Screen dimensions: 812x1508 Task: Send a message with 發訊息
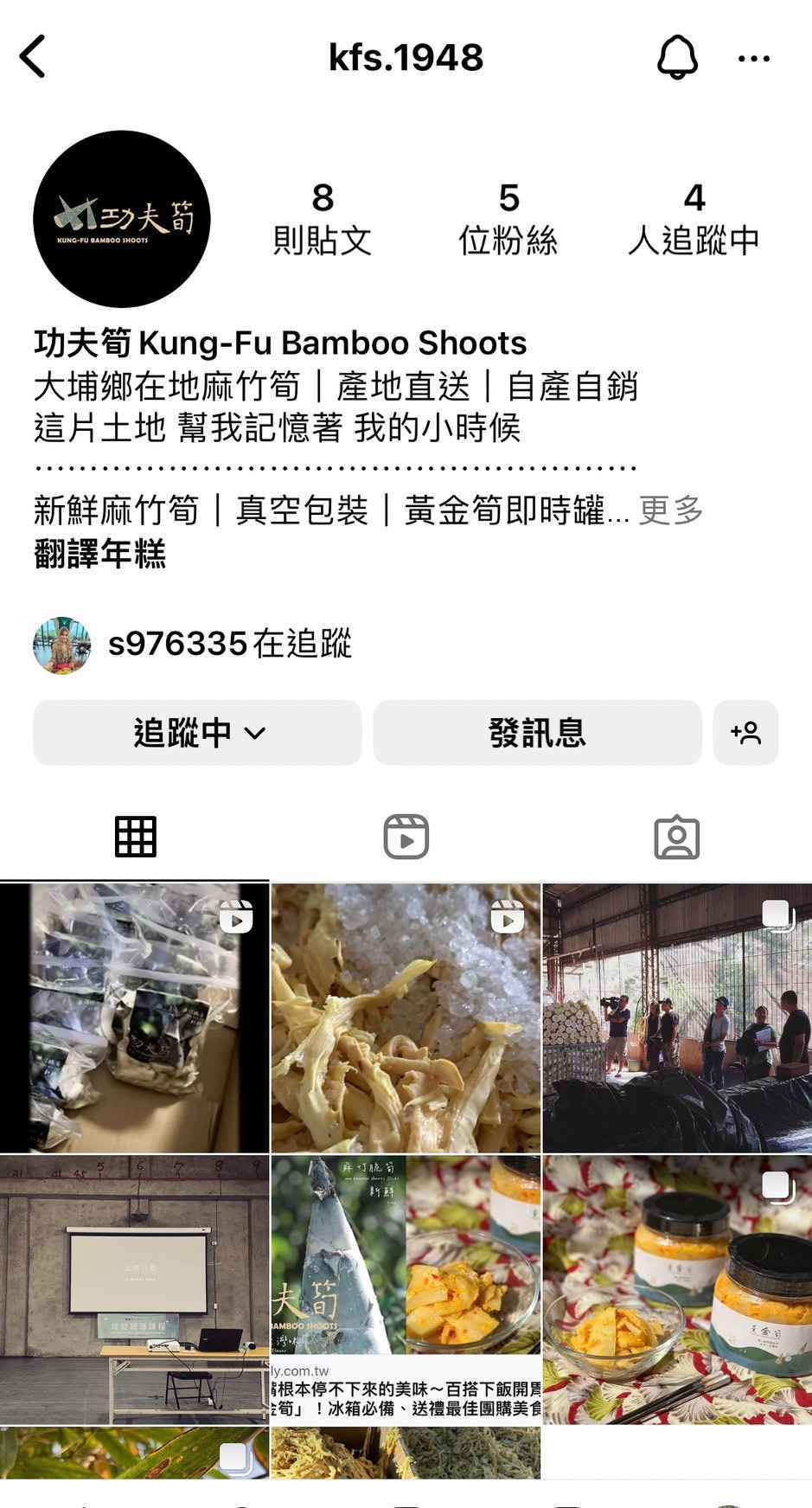pos(537,733)
